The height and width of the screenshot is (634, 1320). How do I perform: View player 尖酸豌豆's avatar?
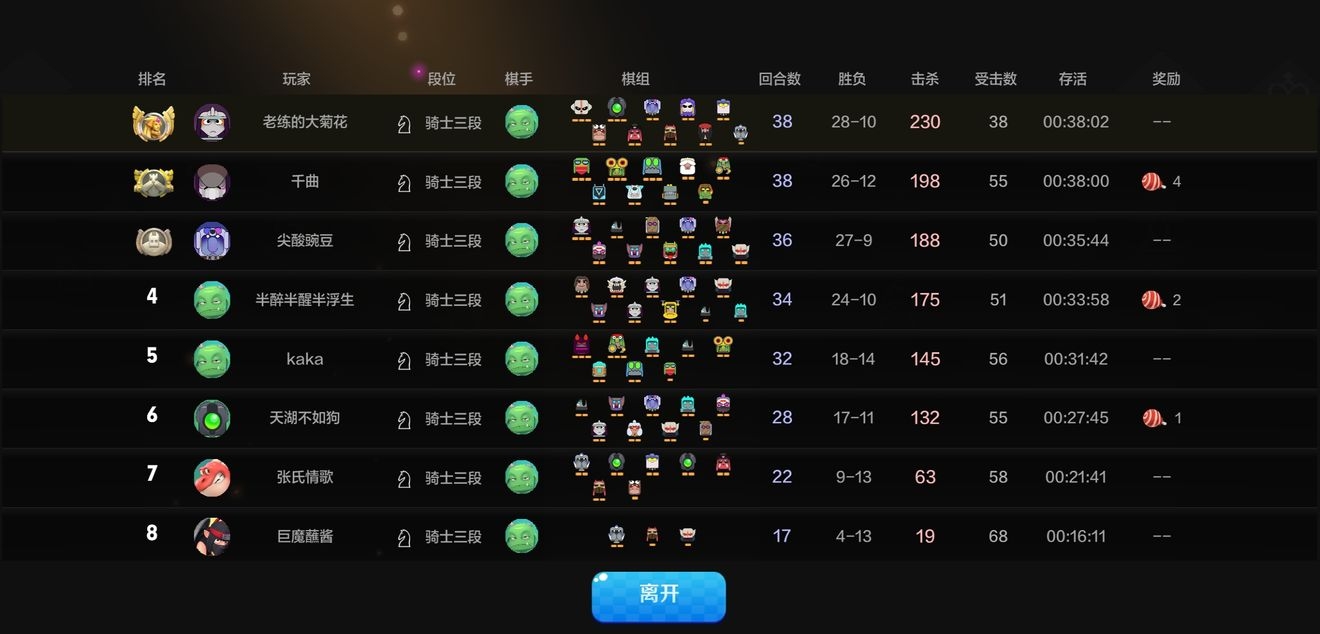212,241
